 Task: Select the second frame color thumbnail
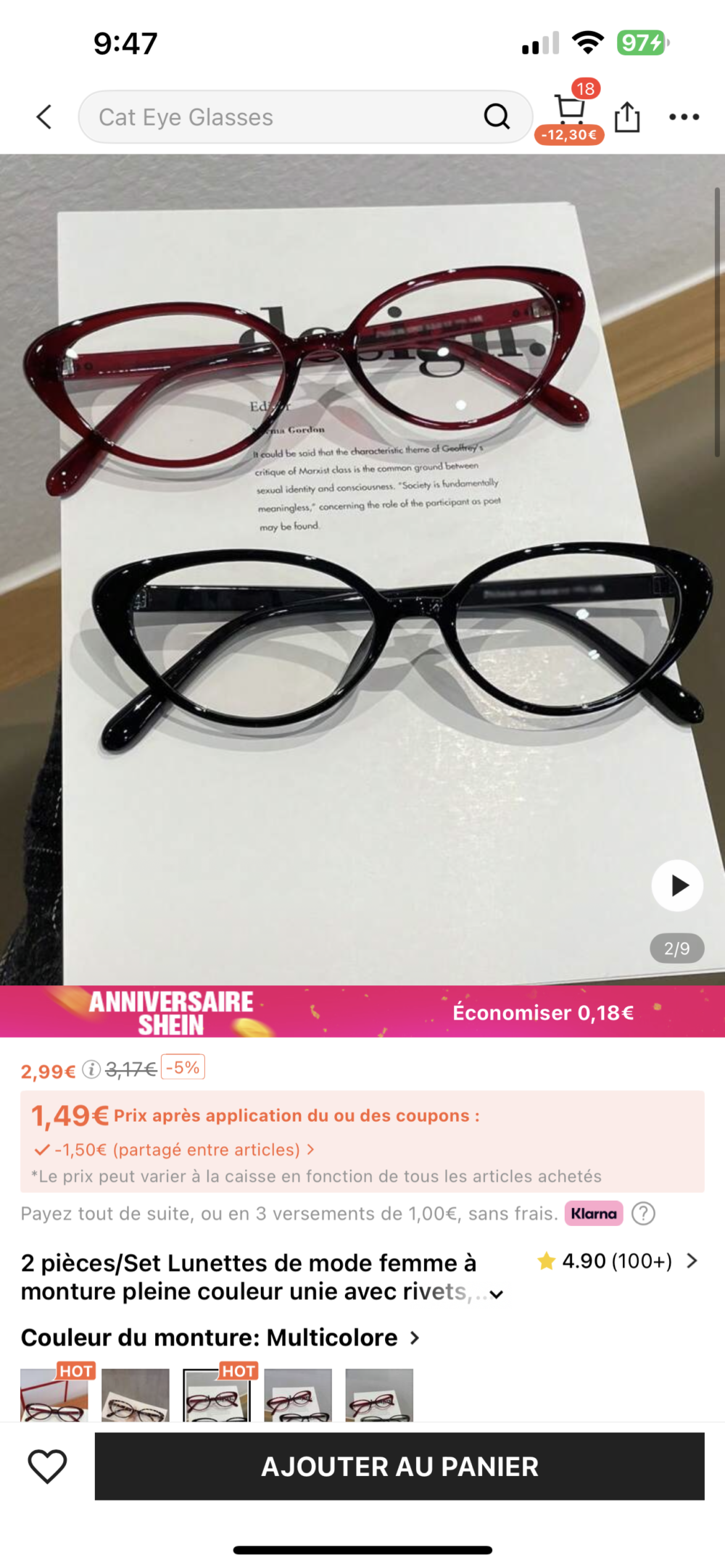pyautogui.click(x=136, y=1395)
